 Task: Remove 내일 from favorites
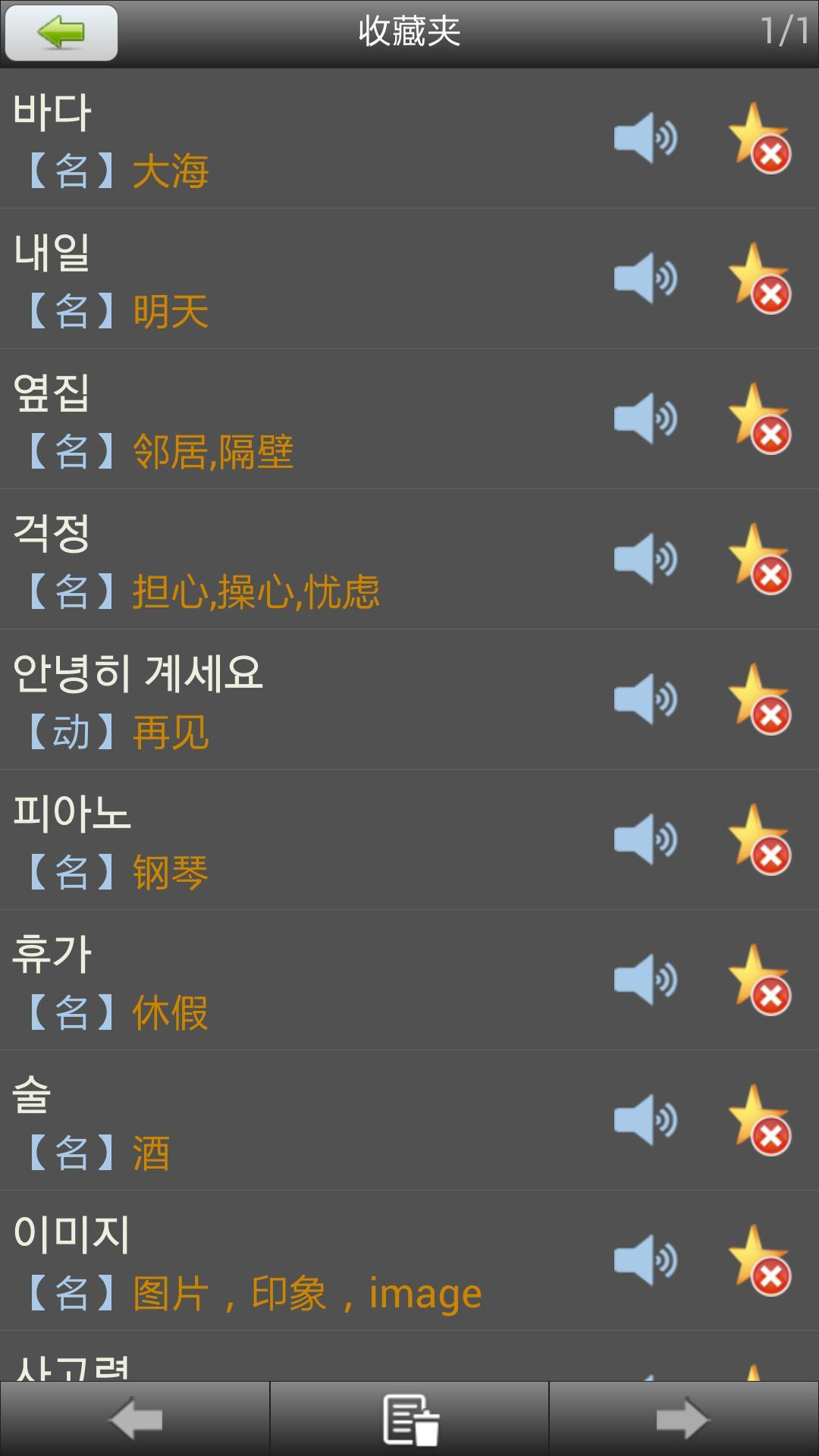pyautogui.click(x=758, y=278)
